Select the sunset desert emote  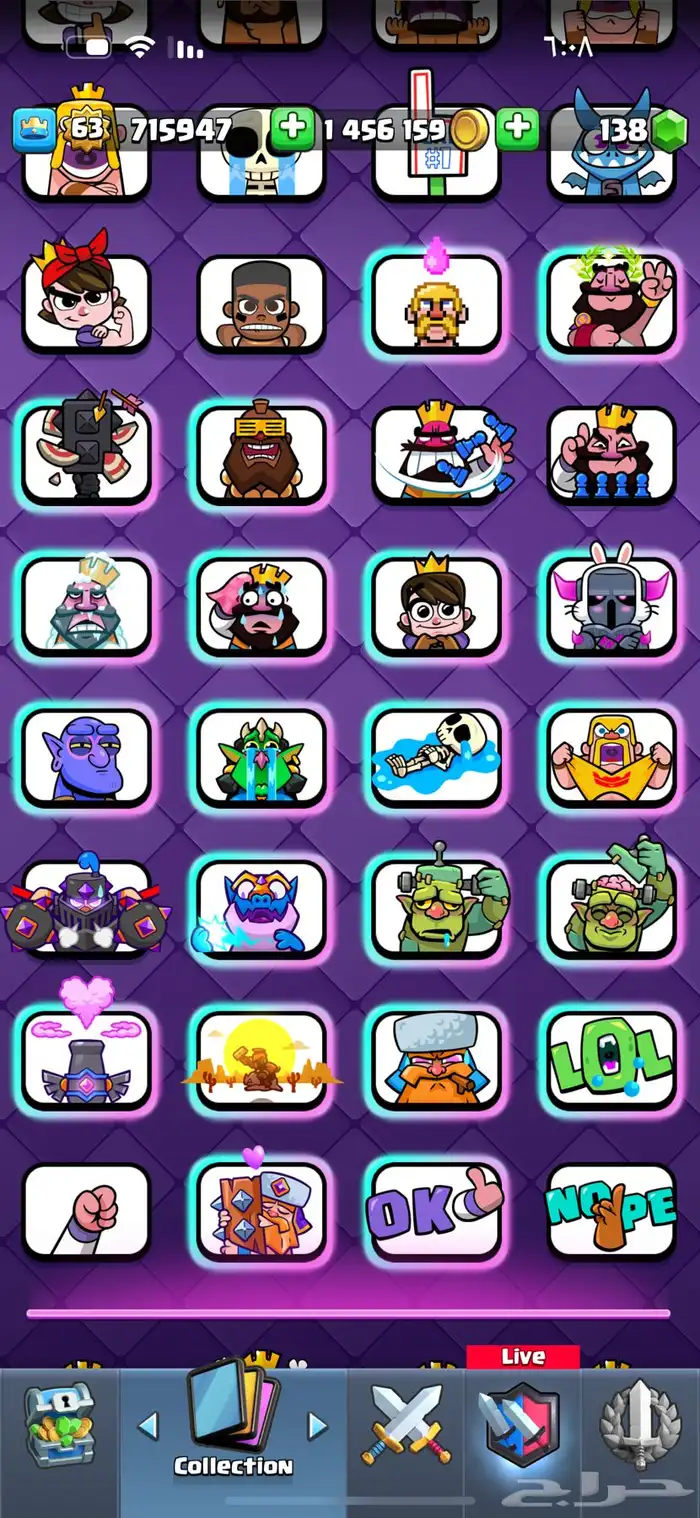click(261, 1059)
